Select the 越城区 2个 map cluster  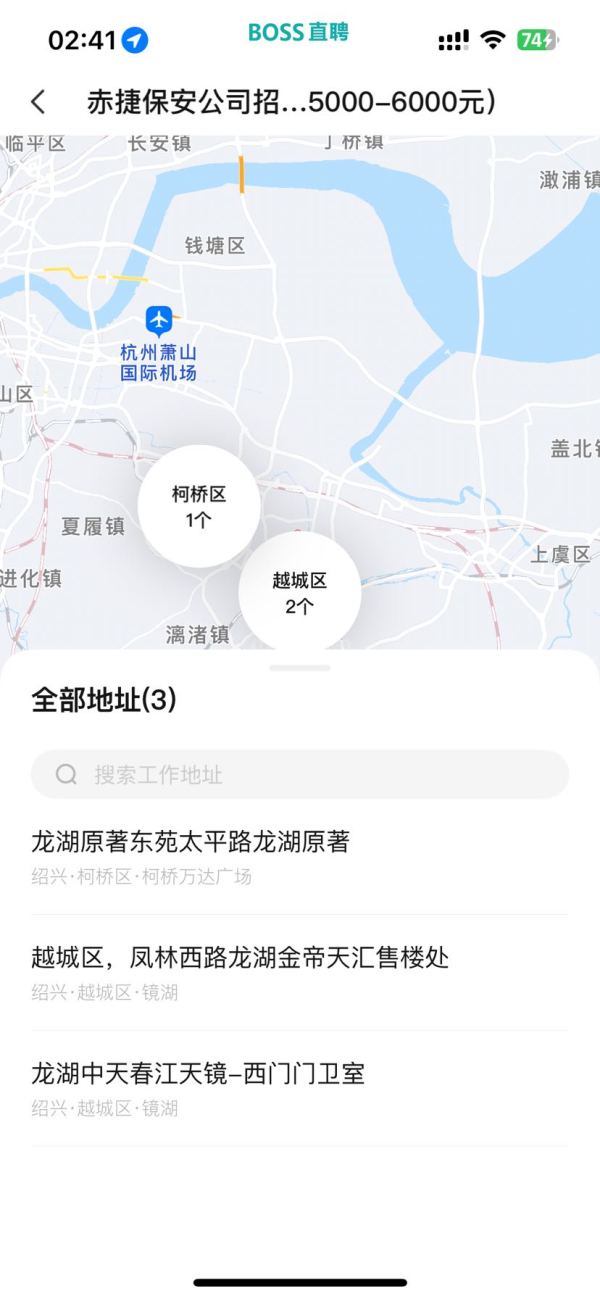[299, 593]
